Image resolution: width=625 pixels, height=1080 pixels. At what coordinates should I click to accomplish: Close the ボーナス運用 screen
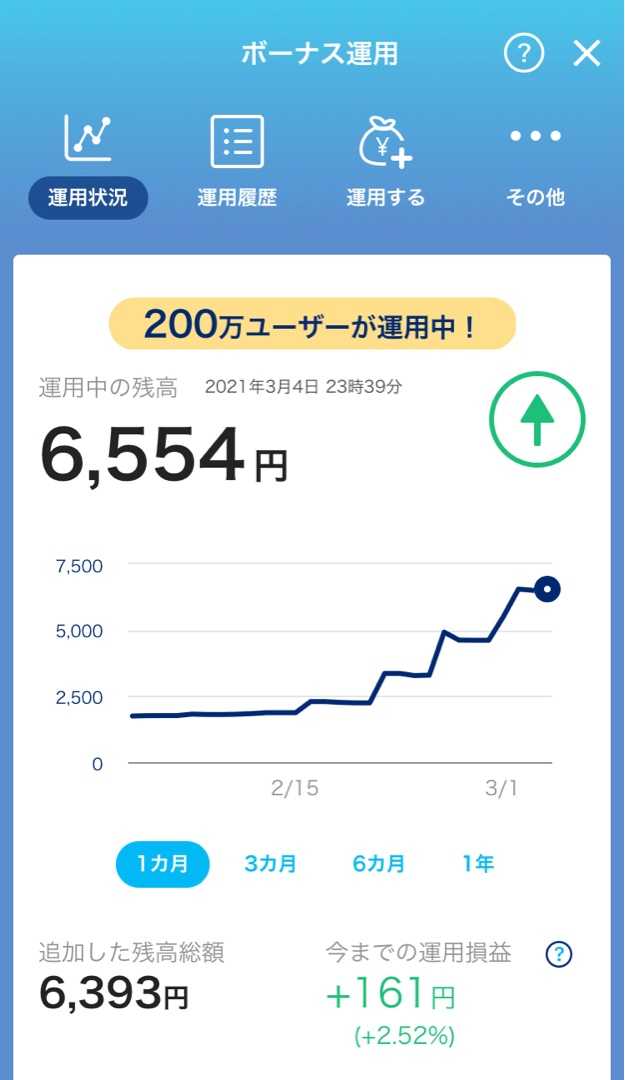click(x=587, y=53)
